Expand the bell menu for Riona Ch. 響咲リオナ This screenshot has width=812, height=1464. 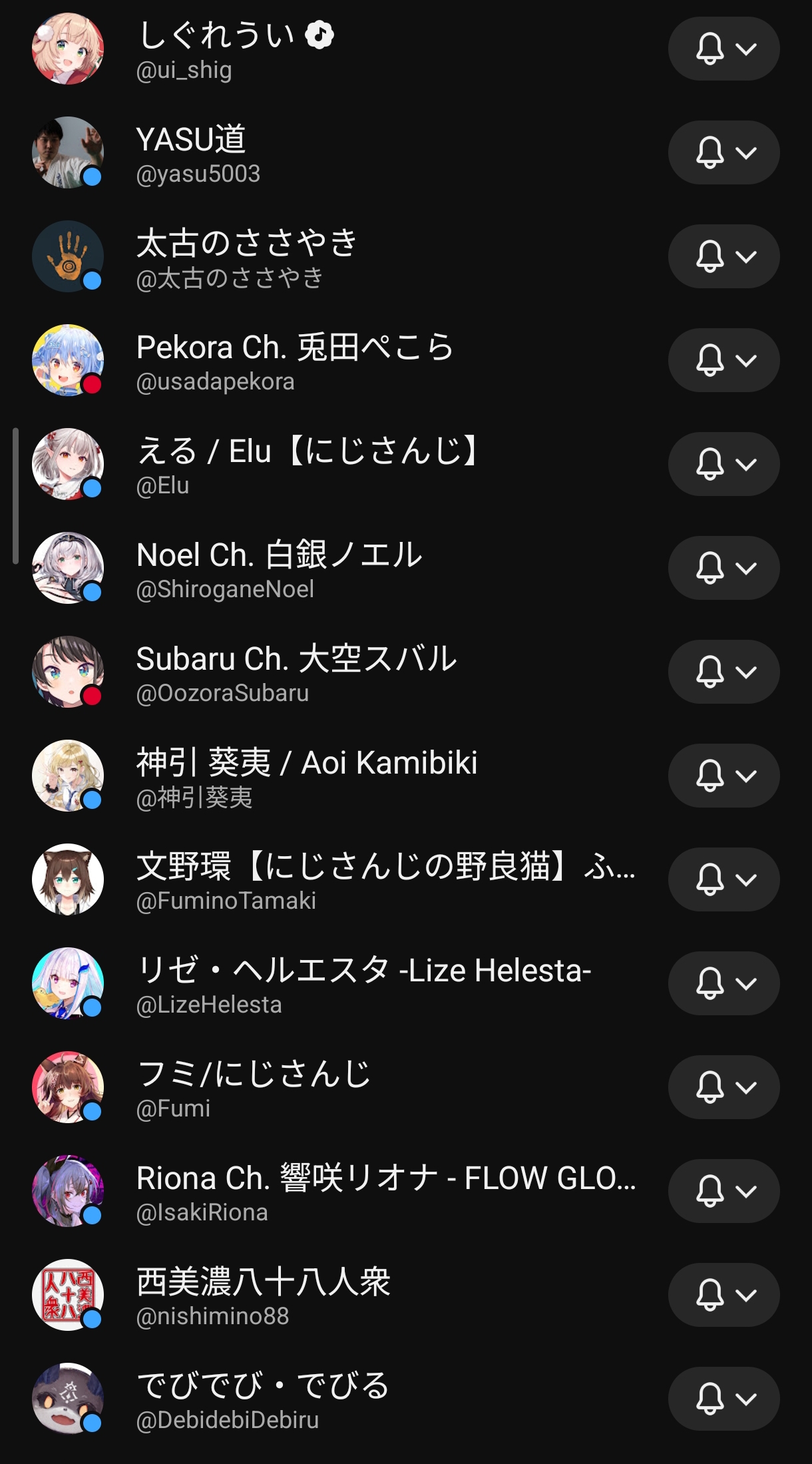tap(723, 1192)
